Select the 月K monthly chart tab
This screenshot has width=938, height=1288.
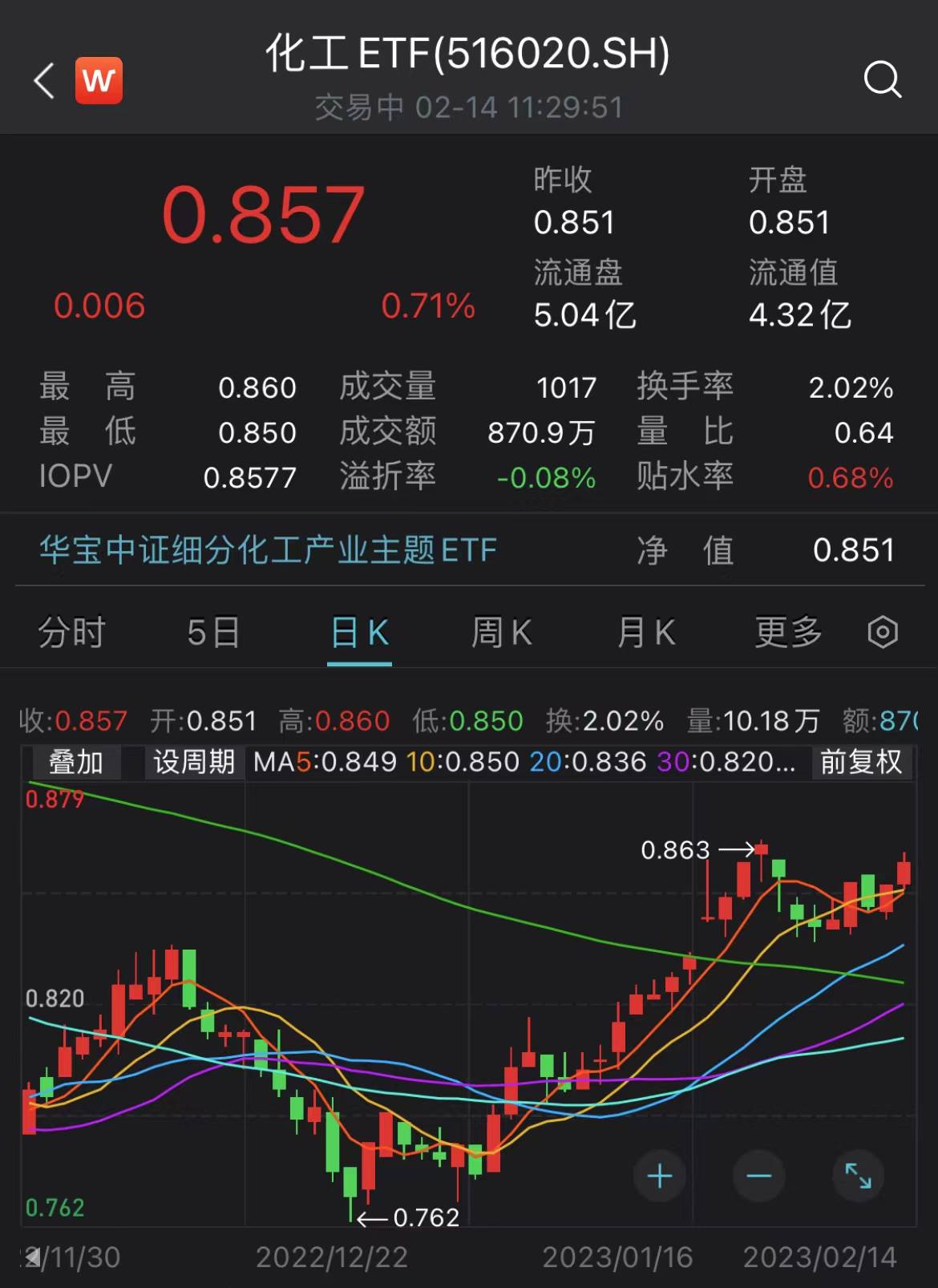pyautogui.click(x=646, y=633)
